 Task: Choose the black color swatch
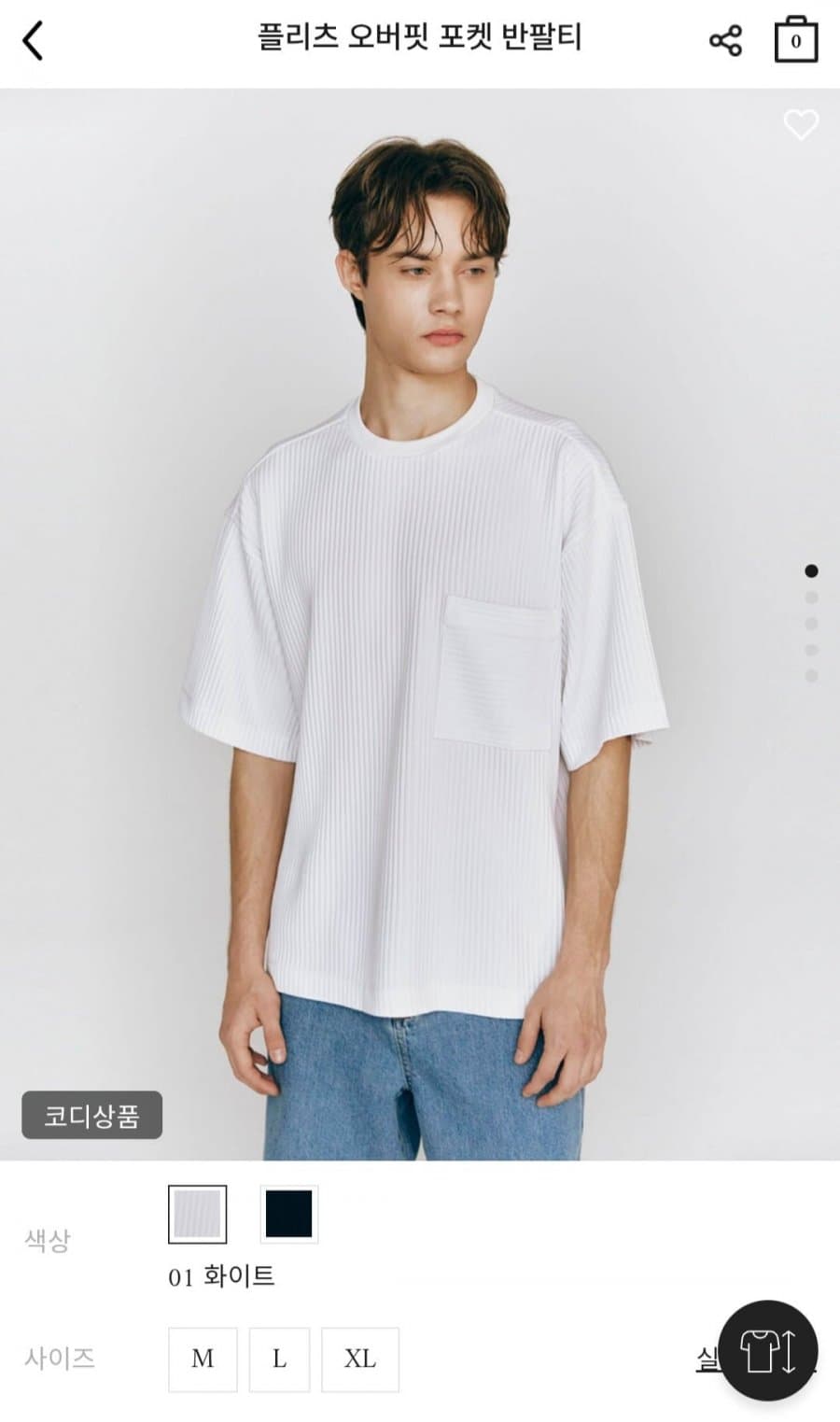click(288, 1214)
